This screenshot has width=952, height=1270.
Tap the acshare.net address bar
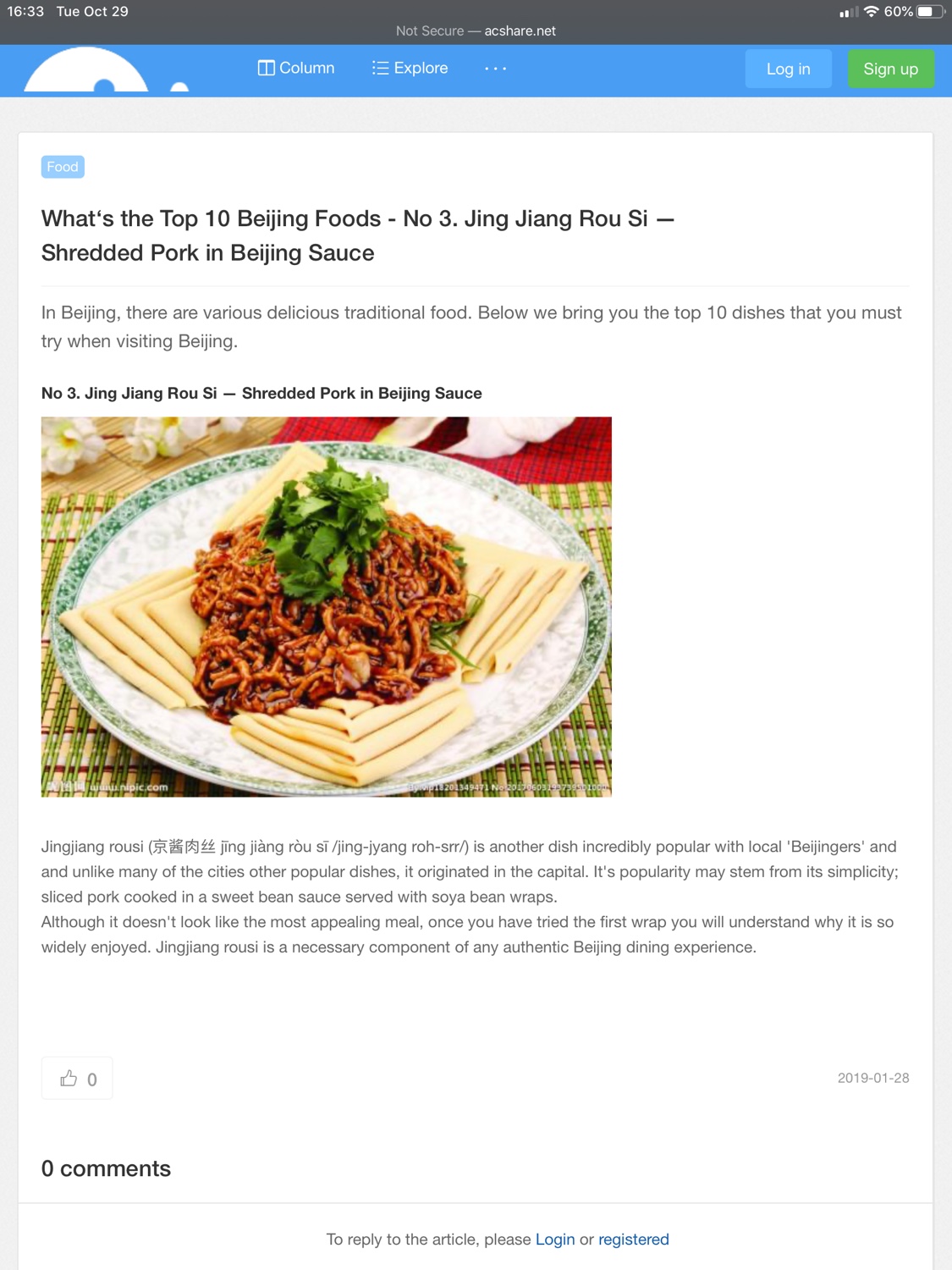coord(476,31)
